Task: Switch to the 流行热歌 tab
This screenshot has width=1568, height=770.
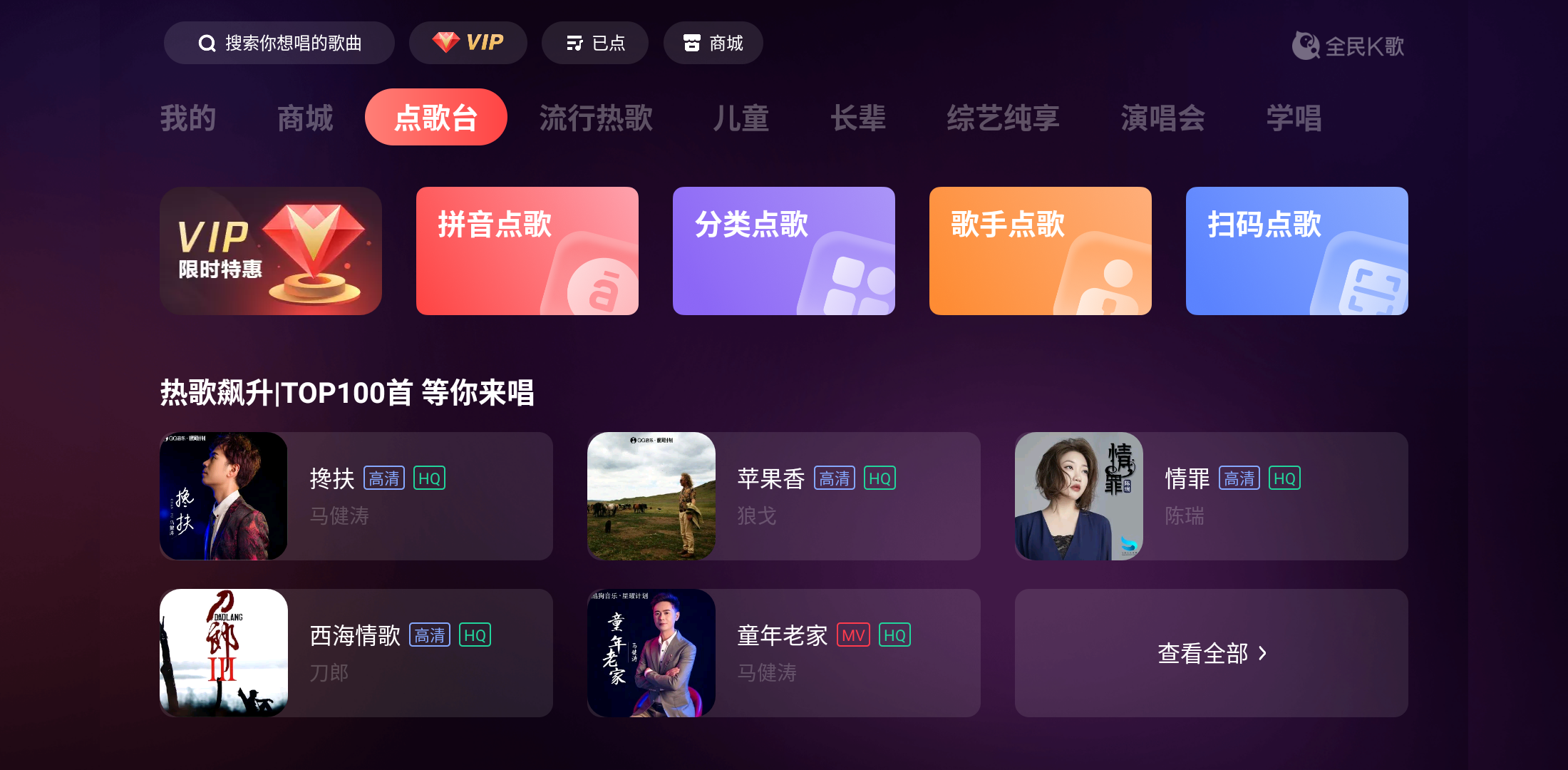Action: tap(596, 118)
